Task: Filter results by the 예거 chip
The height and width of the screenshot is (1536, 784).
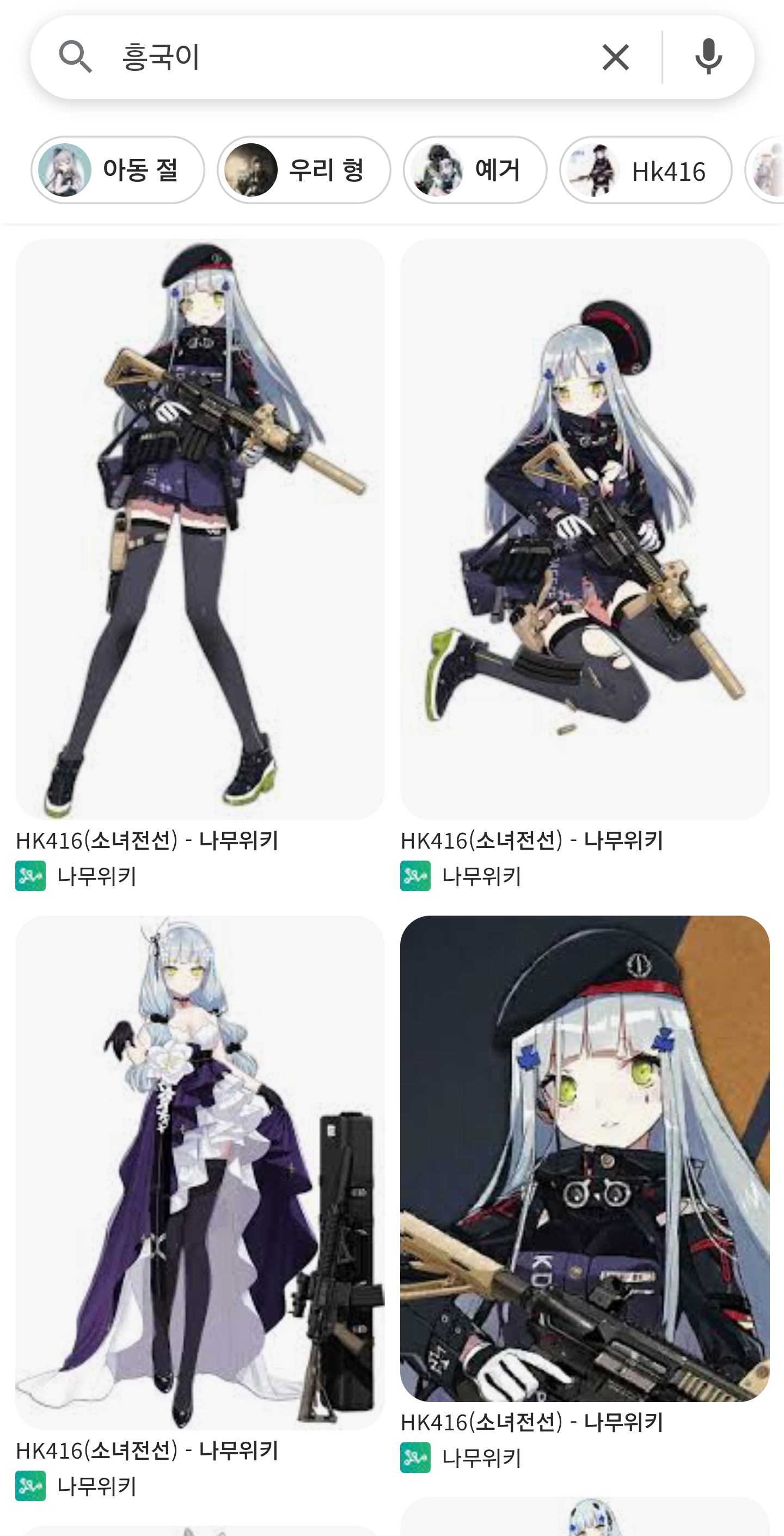Action: [475, 170]
